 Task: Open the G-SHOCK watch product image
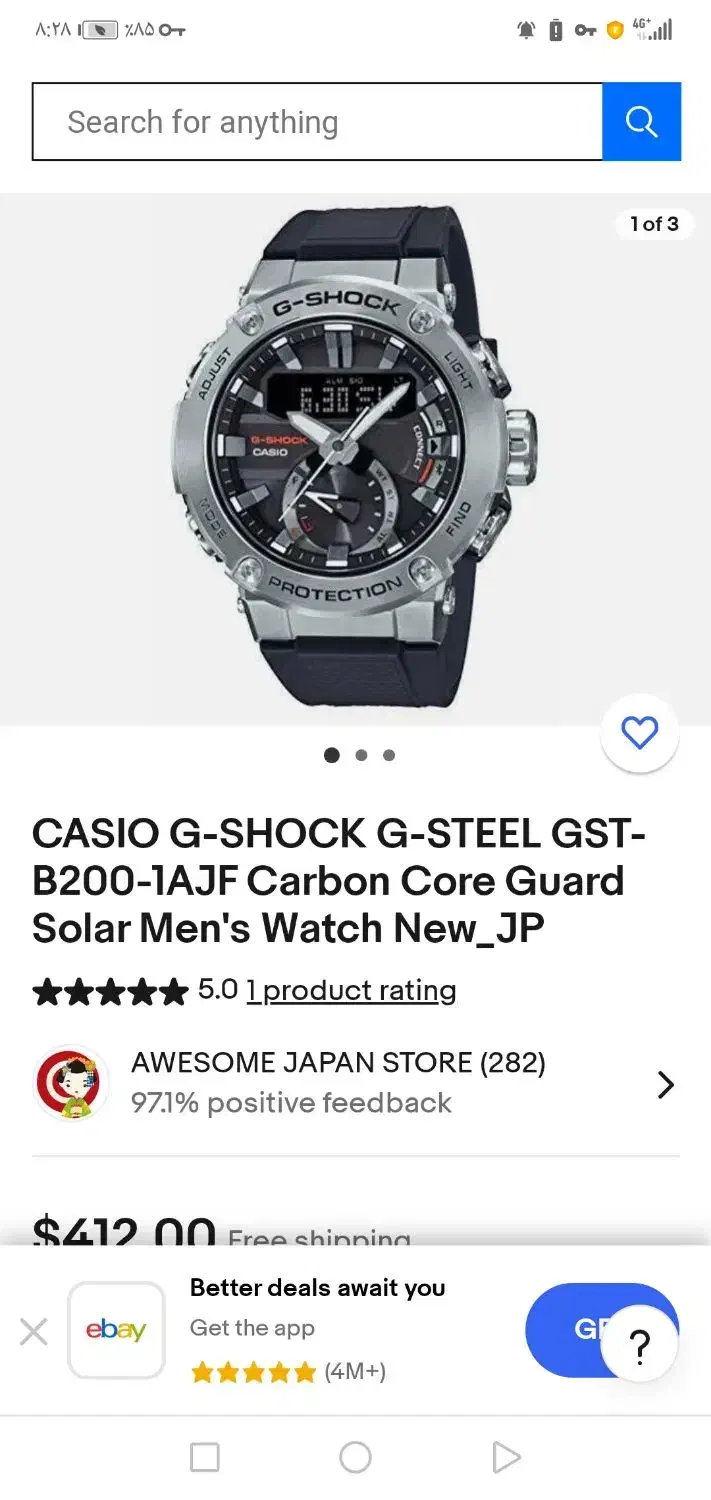pyautogui.click(x=355, y=458)
